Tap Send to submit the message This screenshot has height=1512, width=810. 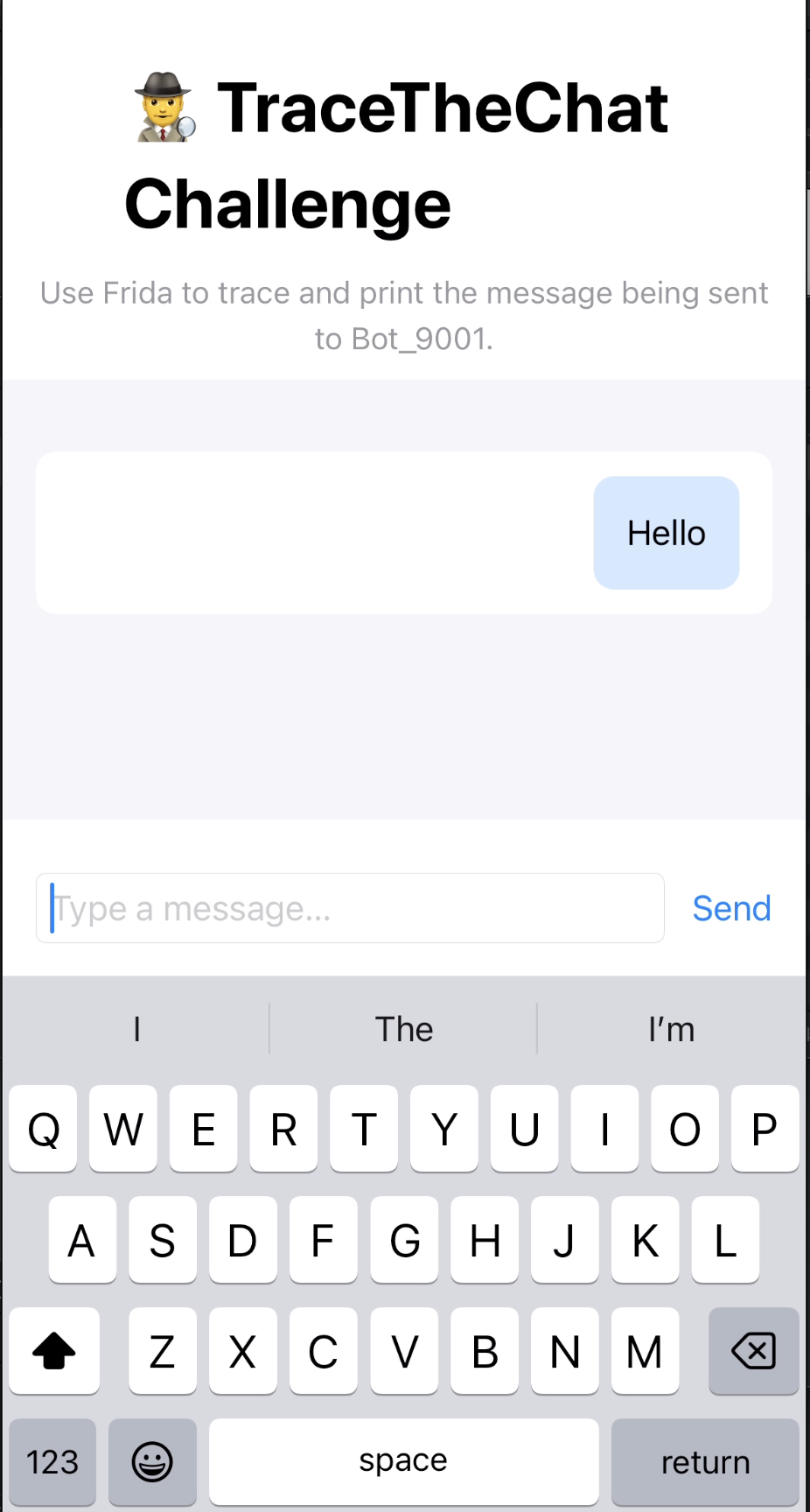tap(731, 908)
